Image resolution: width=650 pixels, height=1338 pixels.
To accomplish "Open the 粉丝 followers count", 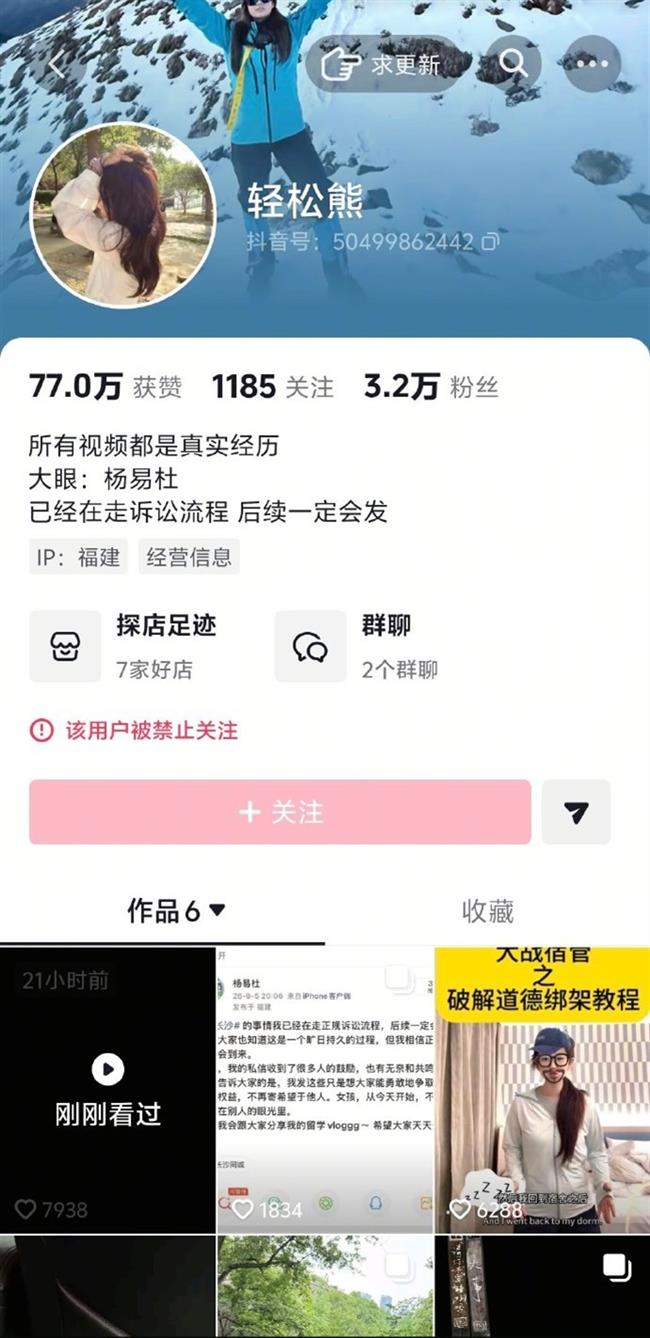I will pos(430,388).
